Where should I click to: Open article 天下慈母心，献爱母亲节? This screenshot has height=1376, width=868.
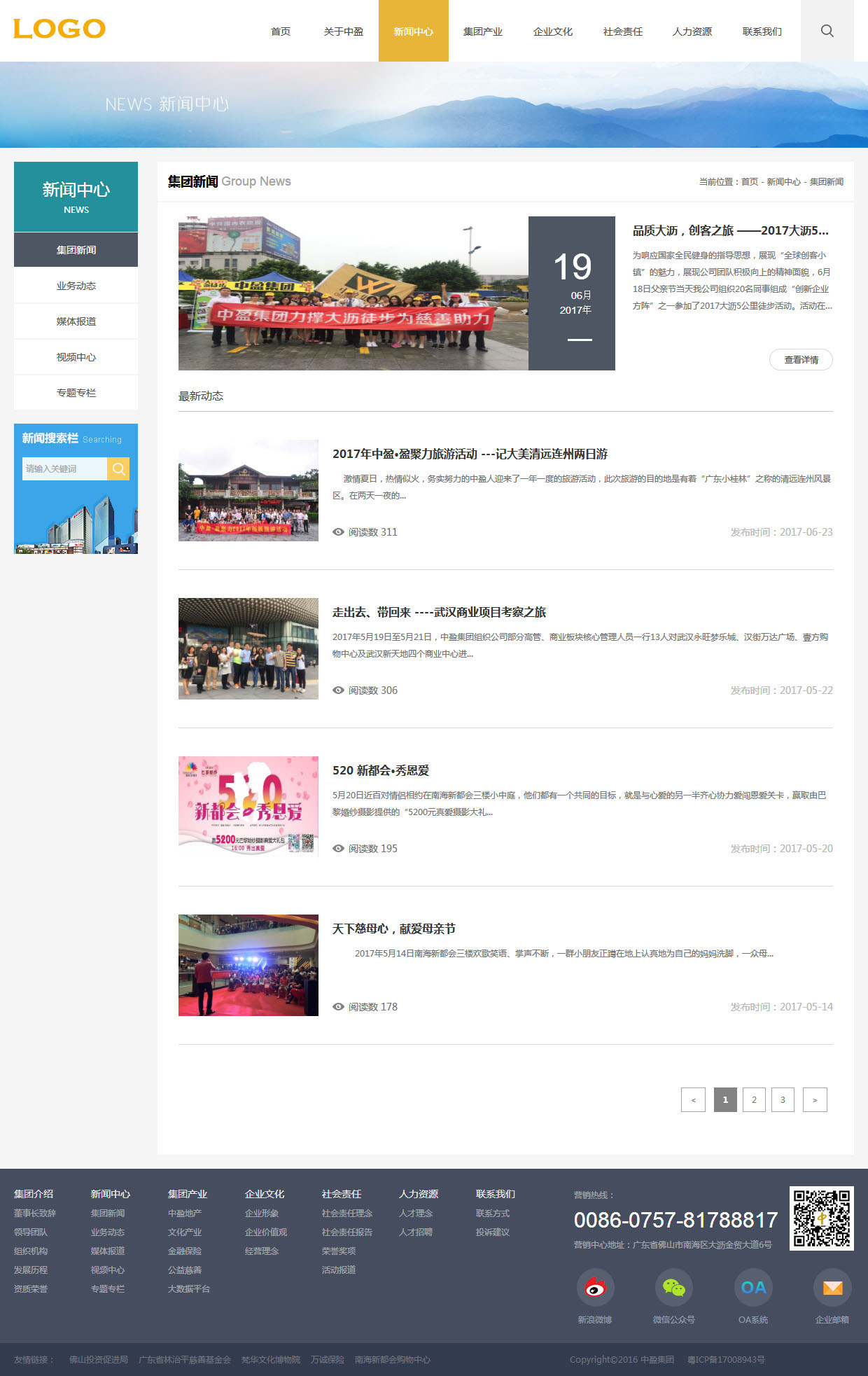[x=393, y=929]
